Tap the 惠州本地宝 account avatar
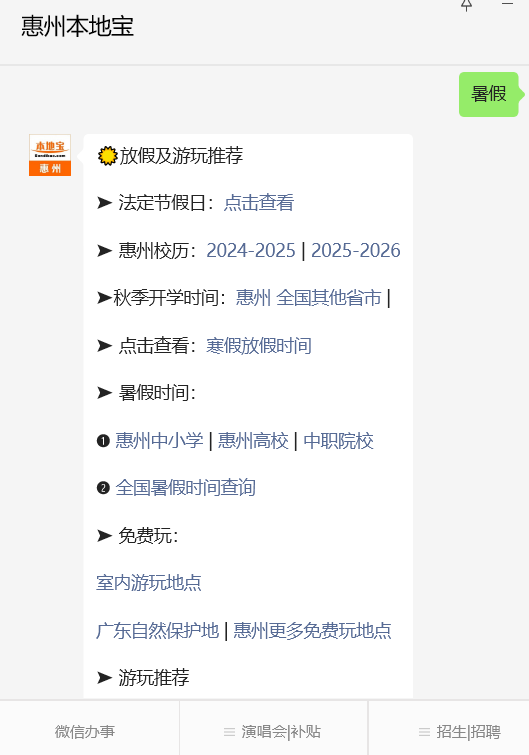 (50, 155)
